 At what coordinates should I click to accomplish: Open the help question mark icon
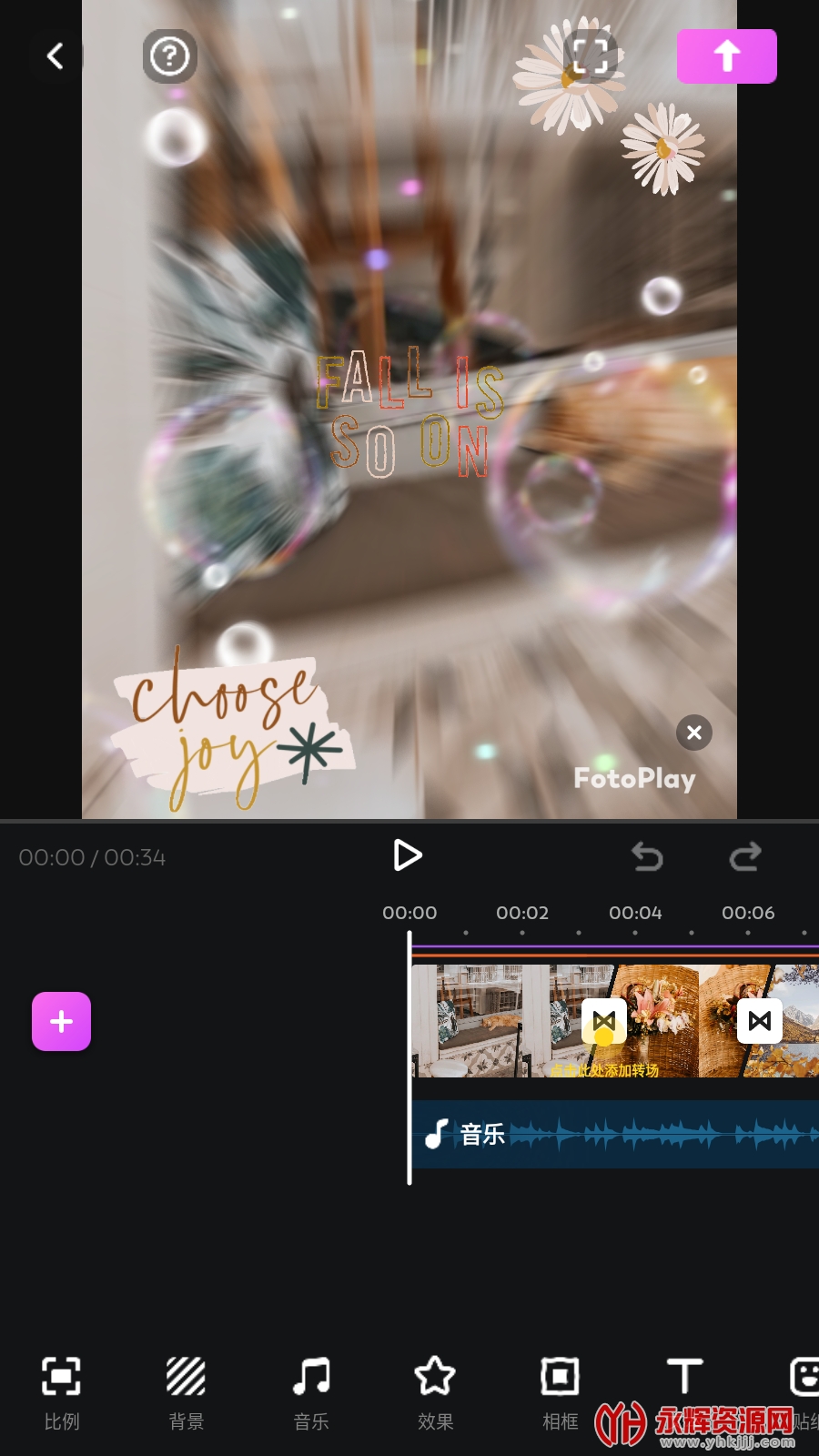(x=169, y=56)
